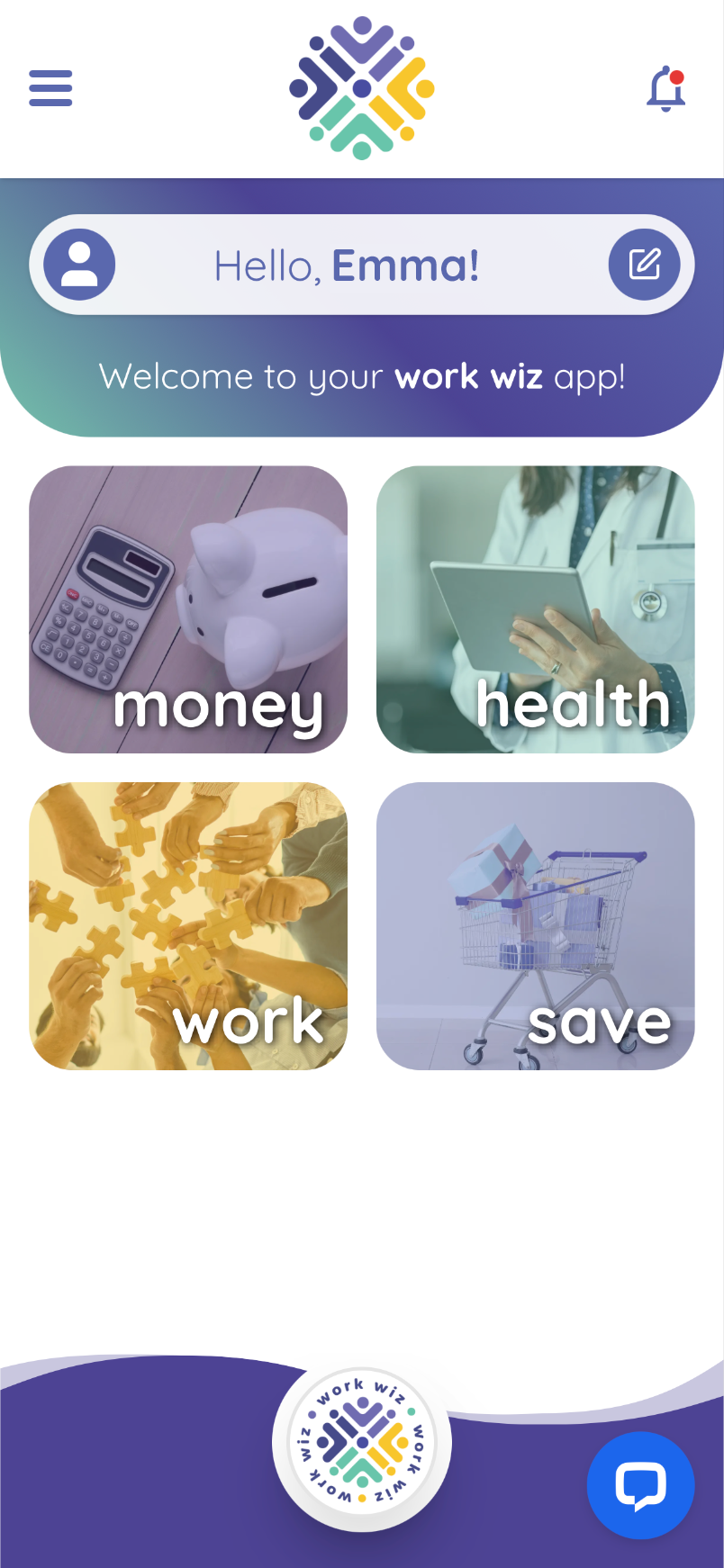Start a chat via the blue bubble
The image size is (724, 1568).
[x=640, y=1485]
